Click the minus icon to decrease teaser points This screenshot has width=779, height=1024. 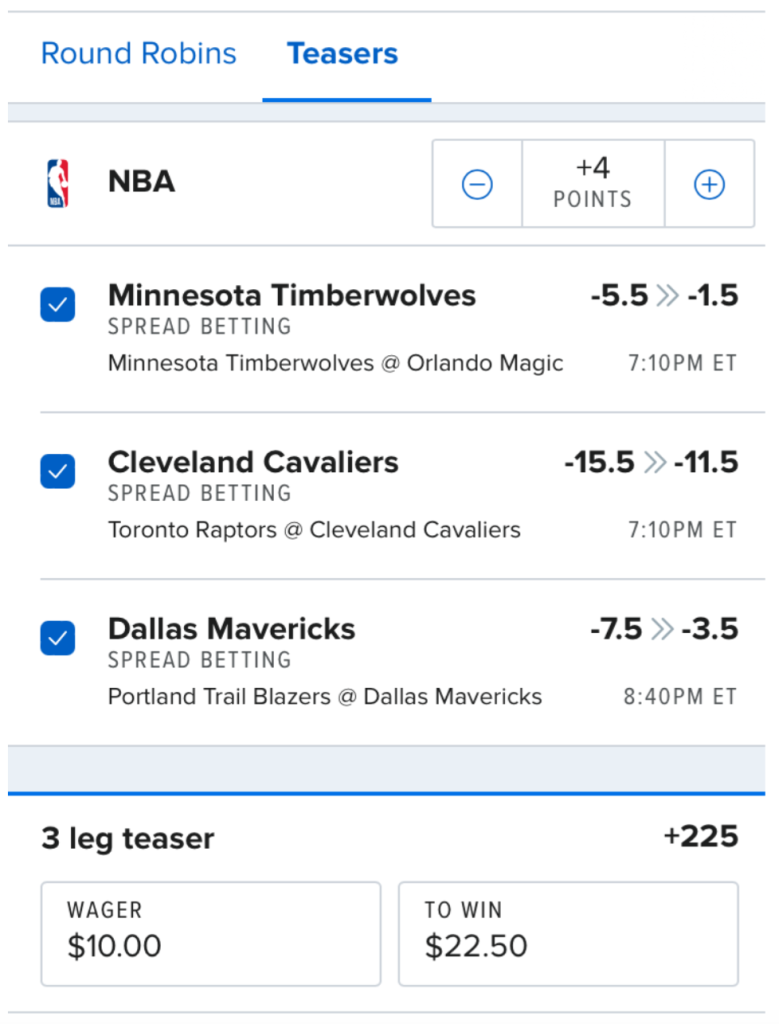[477, 183]
